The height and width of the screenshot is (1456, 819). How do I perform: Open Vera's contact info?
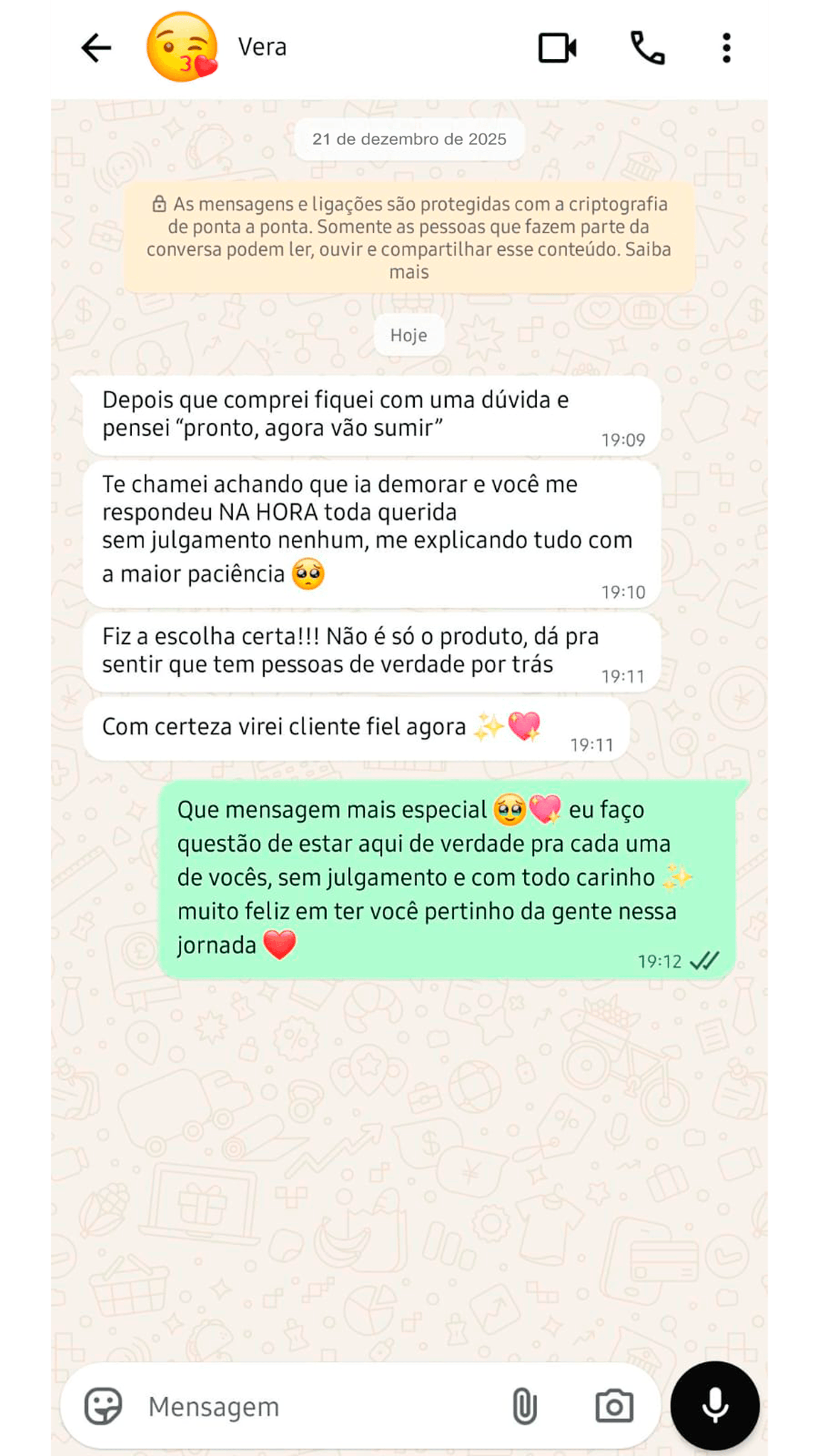[x=262, y=47]
